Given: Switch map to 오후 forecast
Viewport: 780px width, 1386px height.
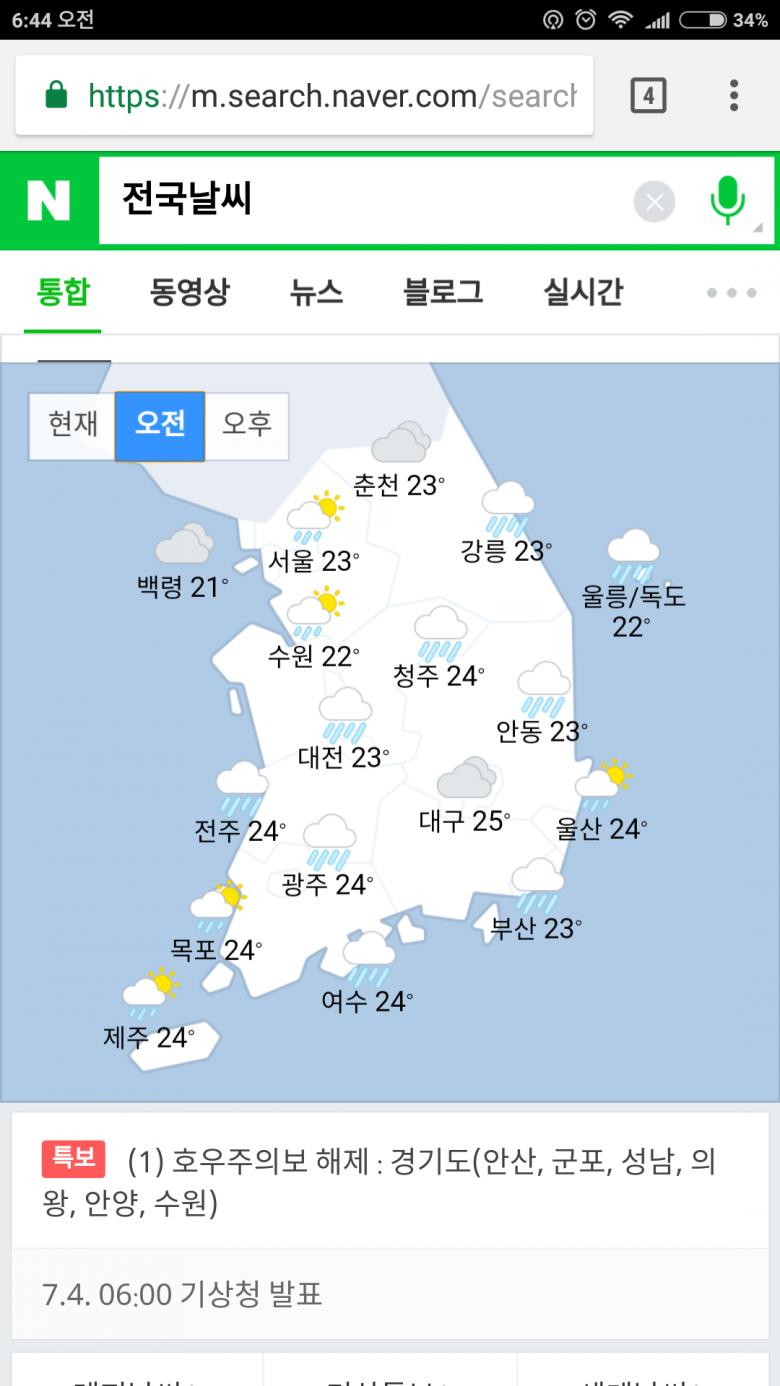Looking at the screenshot, I should point(246,425).
